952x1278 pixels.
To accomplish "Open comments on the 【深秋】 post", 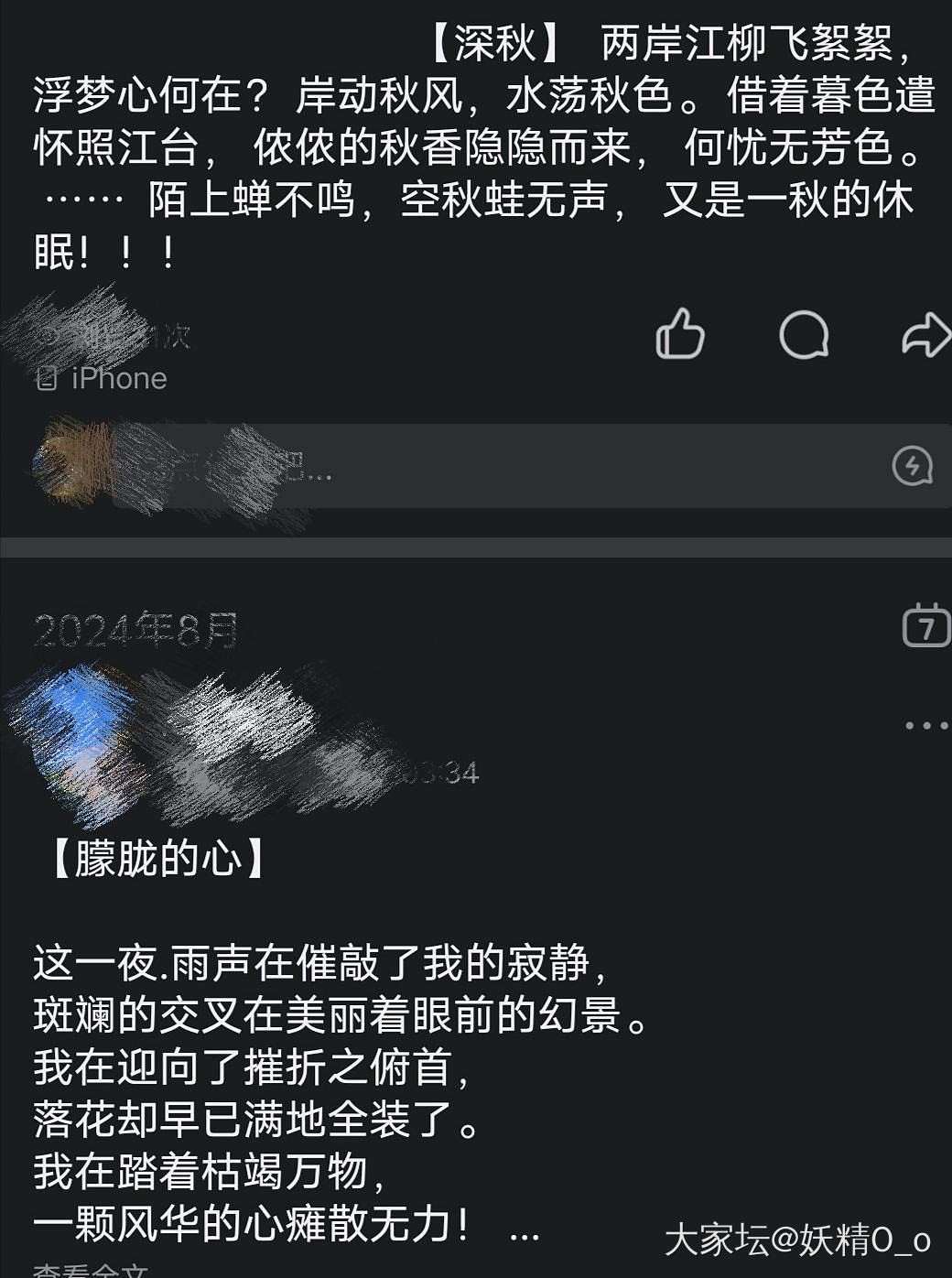I will 804,334.
